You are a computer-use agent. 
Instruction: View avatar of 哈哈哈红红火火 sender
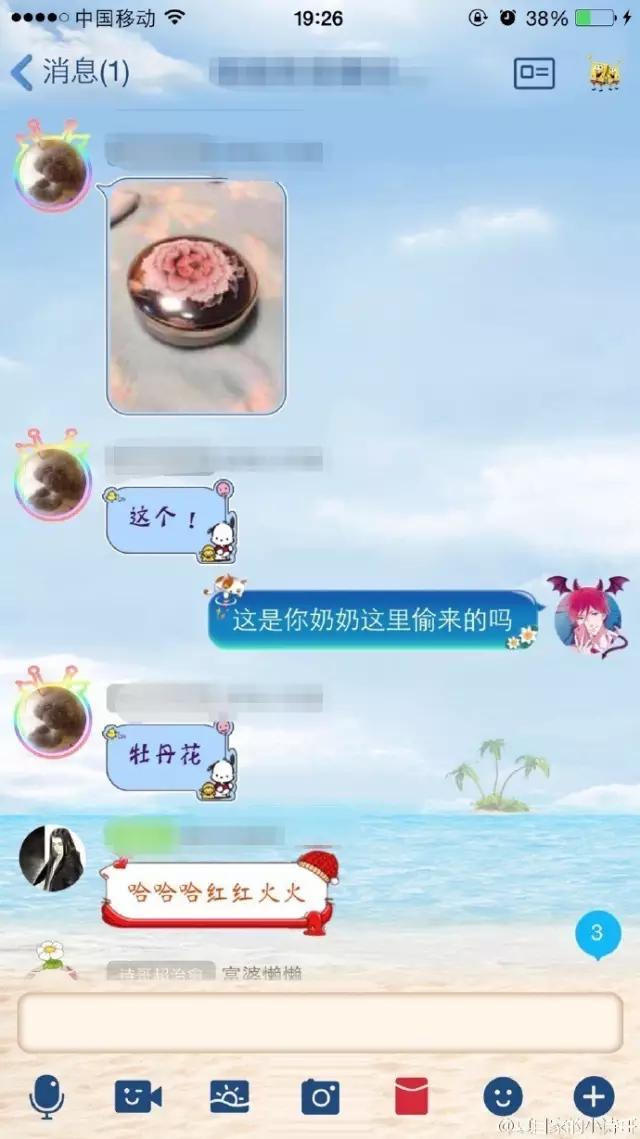[x=52, y=858]
